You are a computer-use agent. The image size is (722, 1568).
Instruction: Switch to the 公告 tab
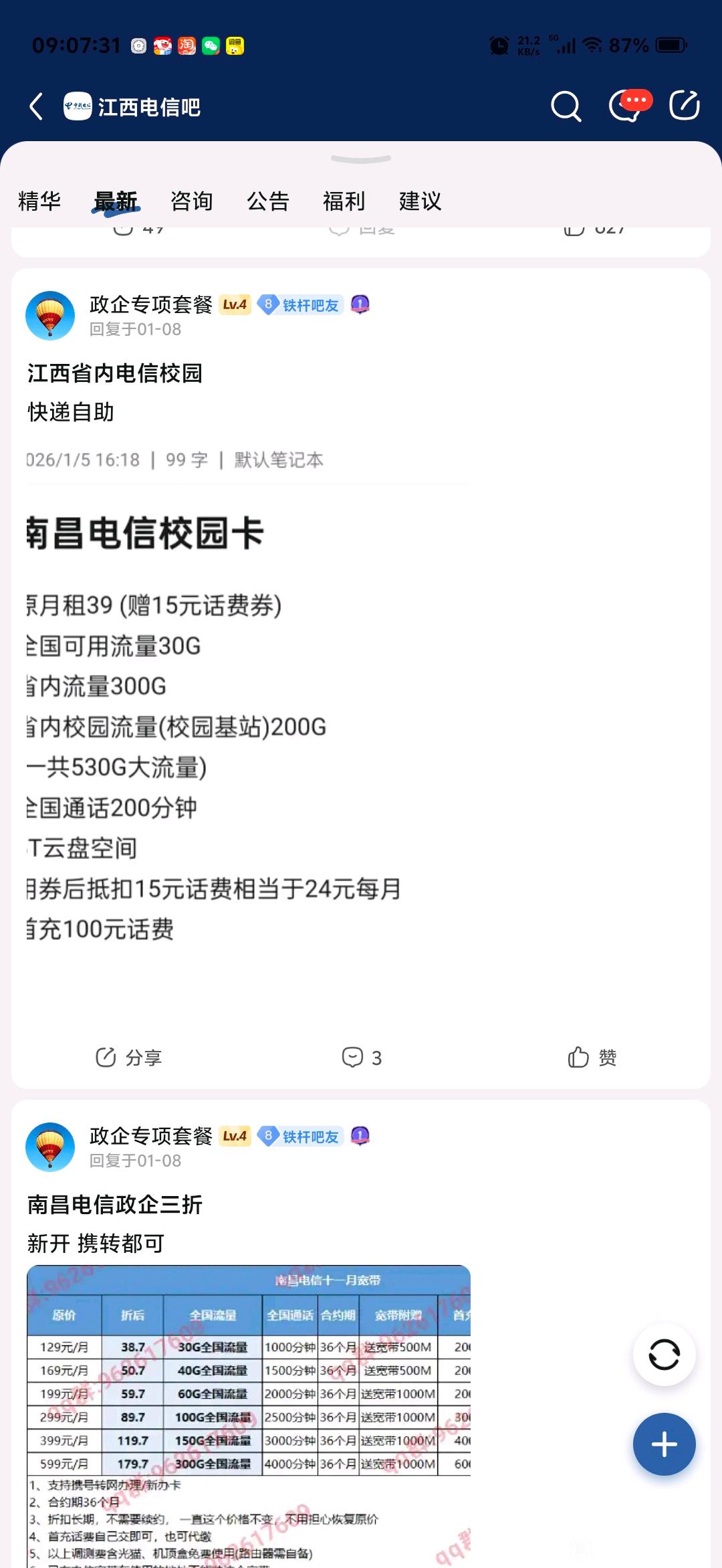[268, 201]
